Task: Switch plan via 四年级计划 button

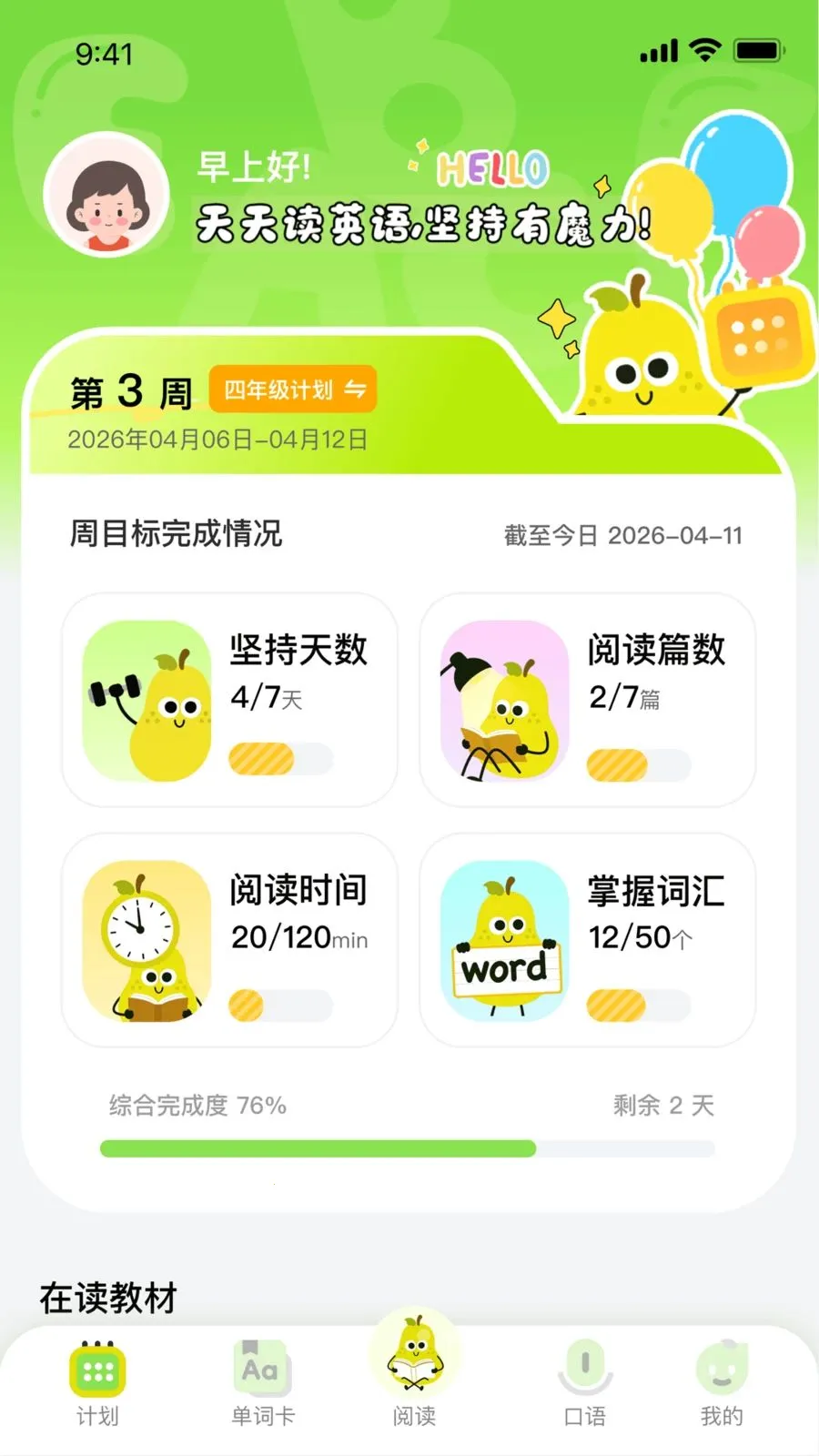Action: [293, 389]
